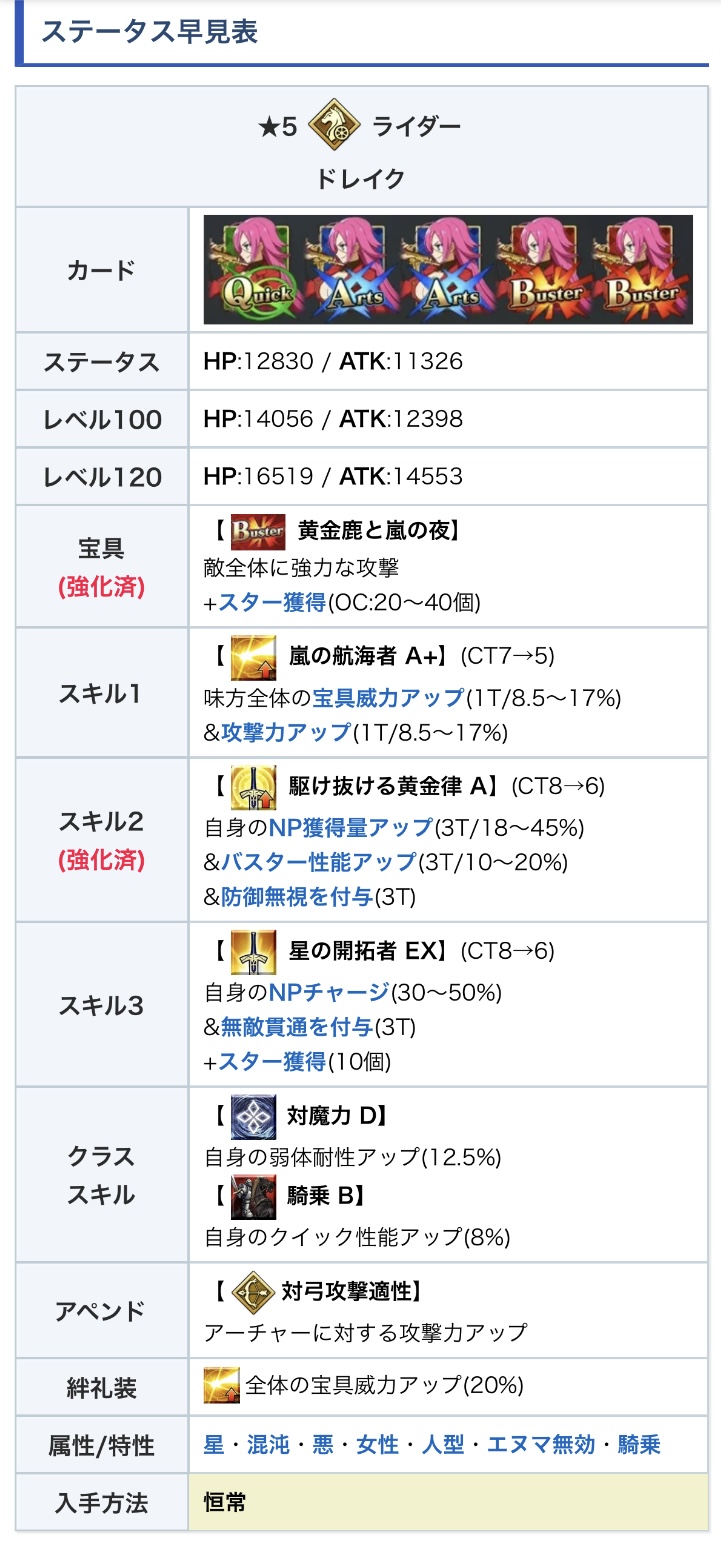This screenshot has height=1549, width=721.
Task: Tap the 星 attribute link
Action: 214,1445
